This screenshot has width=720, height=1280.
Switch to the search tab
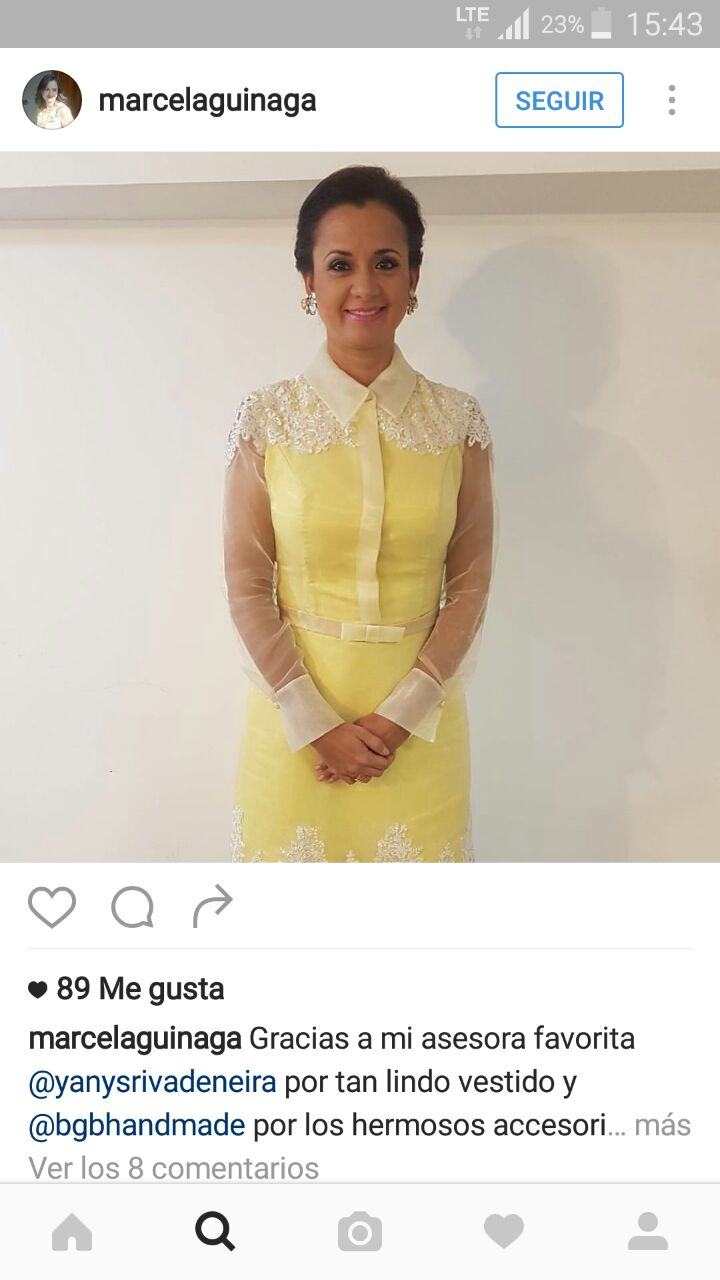pos(215,1232)
